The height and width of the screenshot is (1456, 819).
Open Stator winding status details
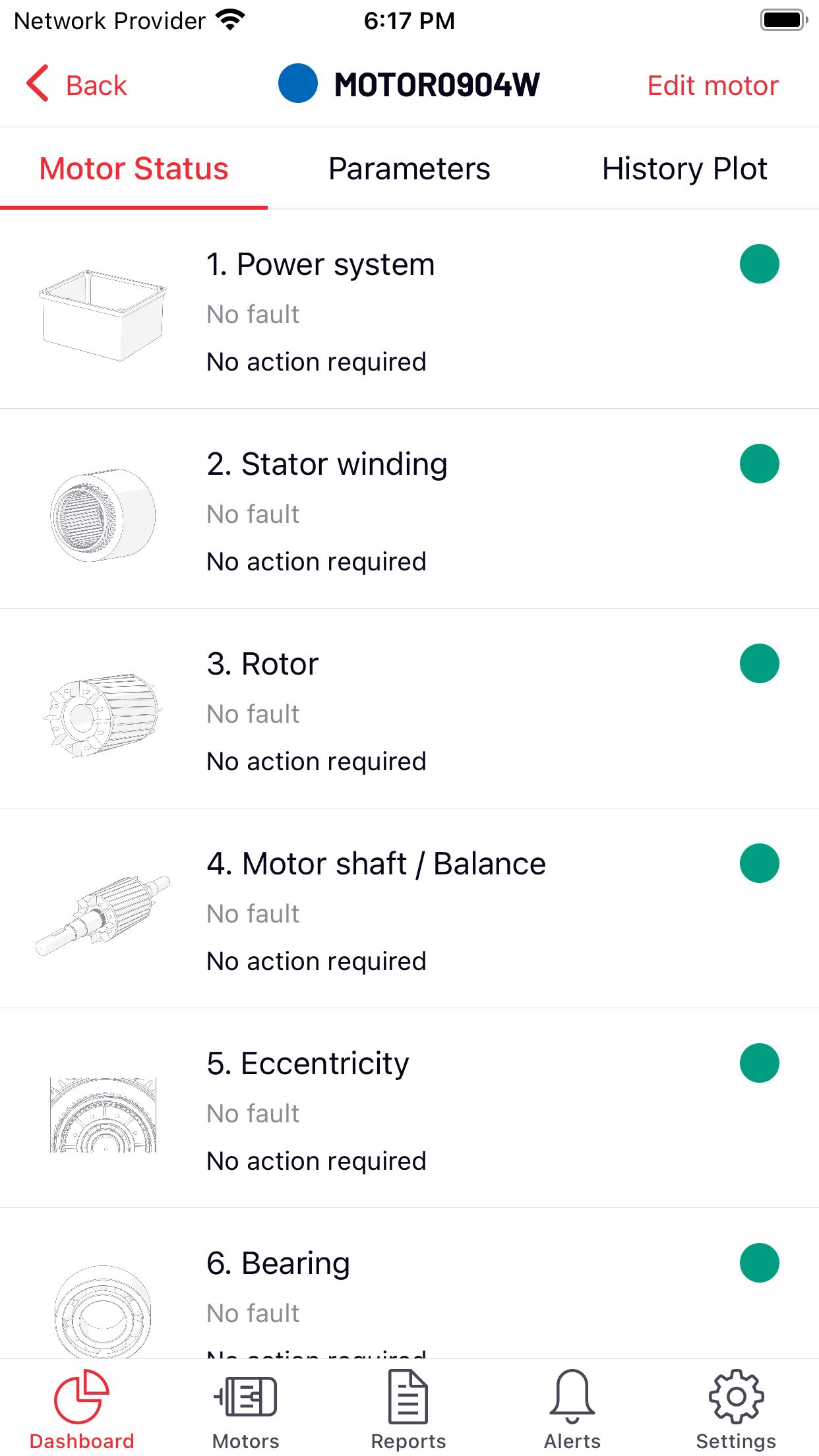[x=409, y=509]
